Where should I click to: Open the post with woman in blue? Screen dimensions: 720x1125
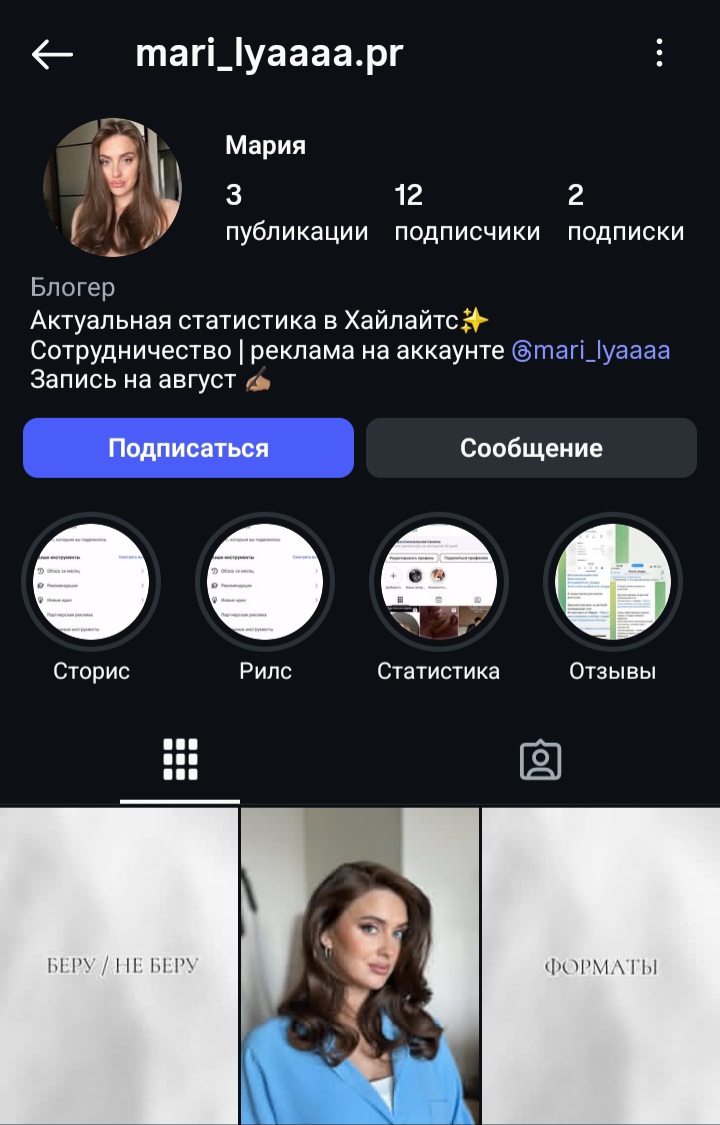[360, 965]
